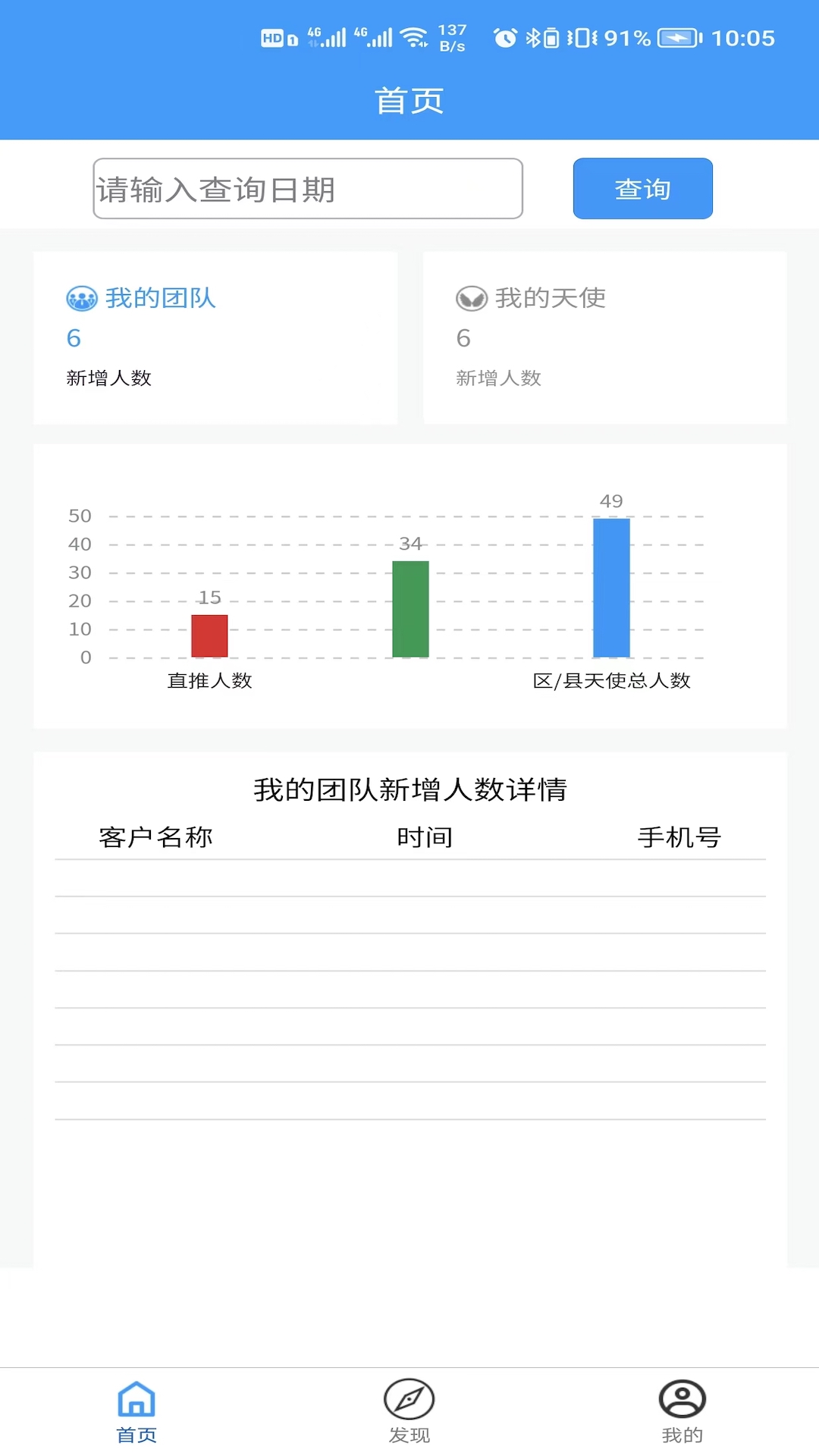Image resolution: width=819 pixels, height=1456 pixels.
Task: Click the 6 count under 我的团队
Action: coord(73,338)
